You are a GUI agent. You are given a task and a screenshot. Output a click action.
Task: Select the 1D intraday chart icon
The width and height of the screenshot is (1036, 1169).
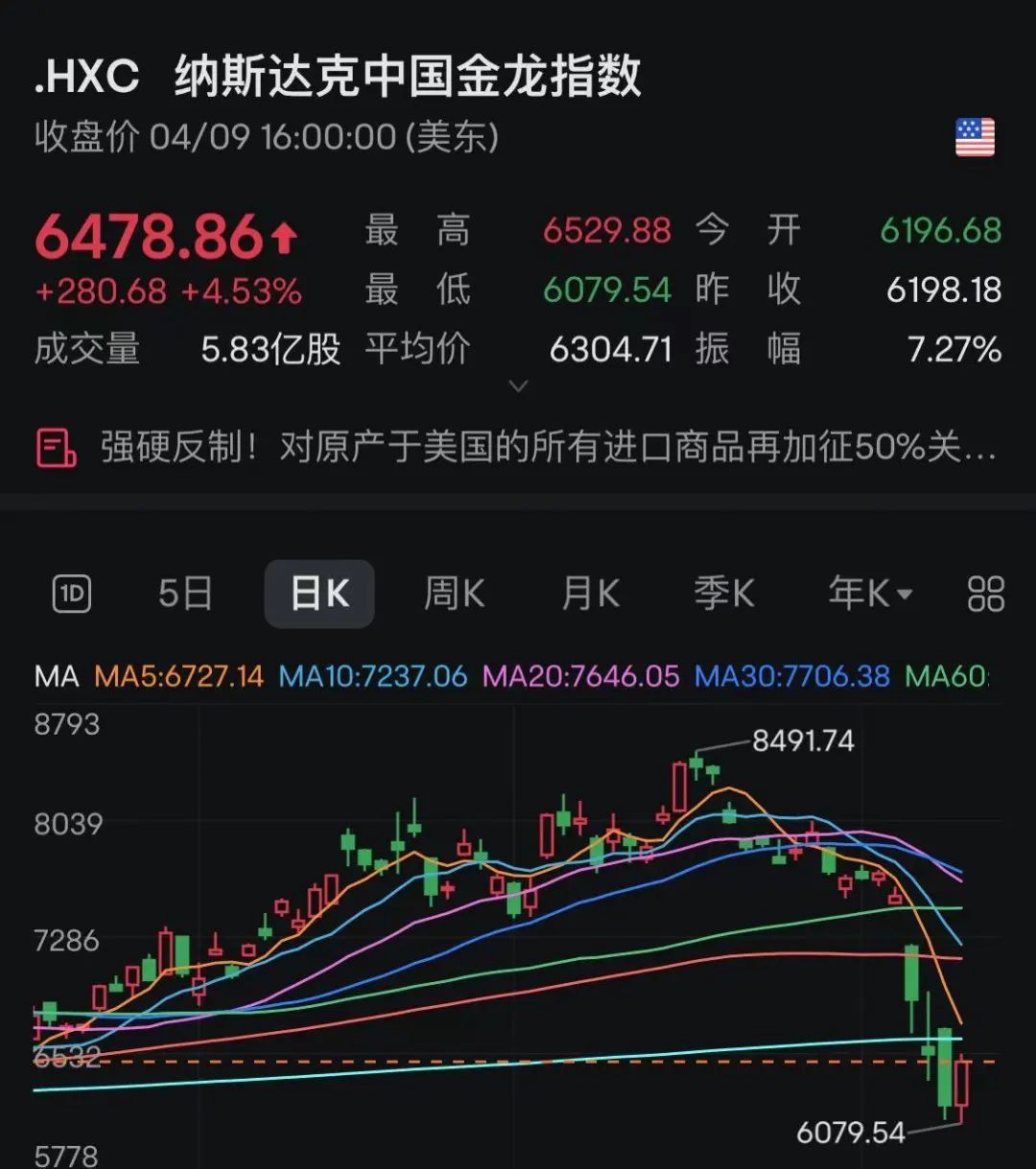pos(70,593)
